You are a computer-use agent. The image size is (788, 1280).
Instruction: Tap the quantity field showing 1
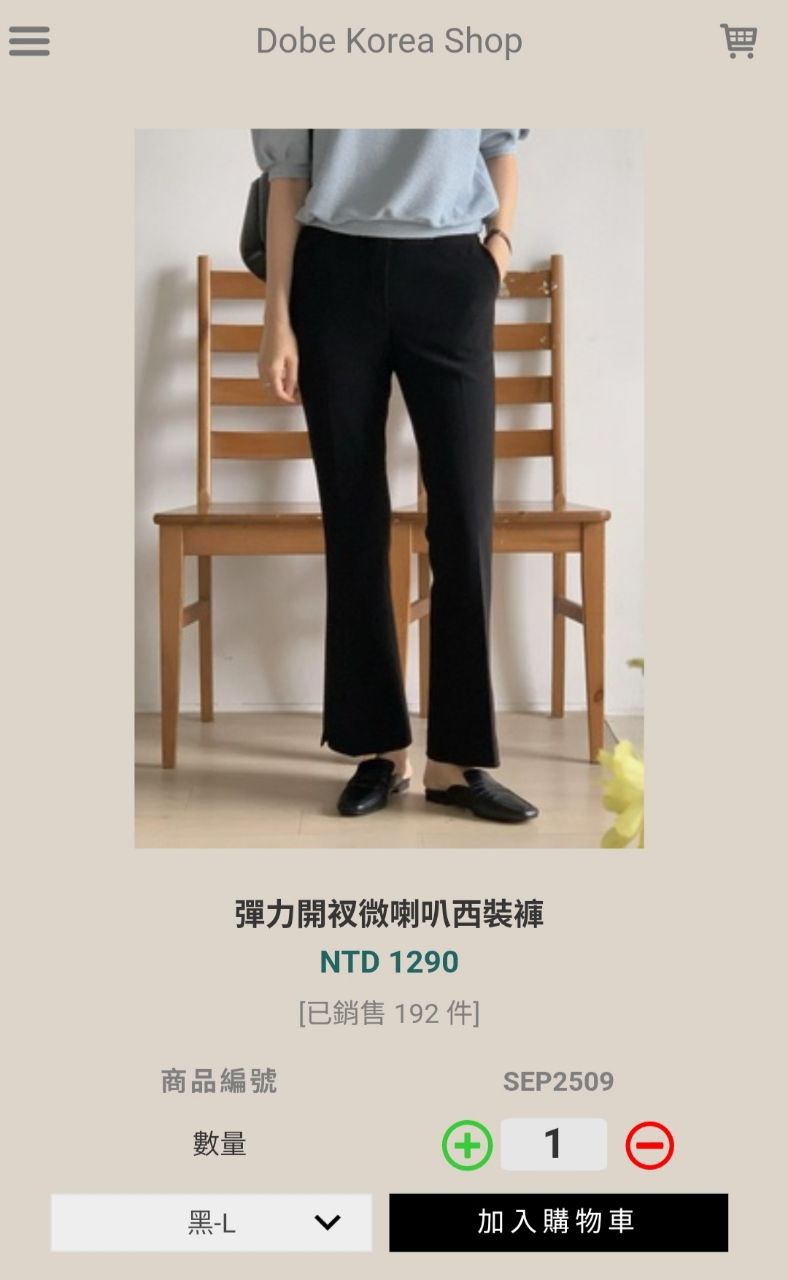click(553, 1144)
